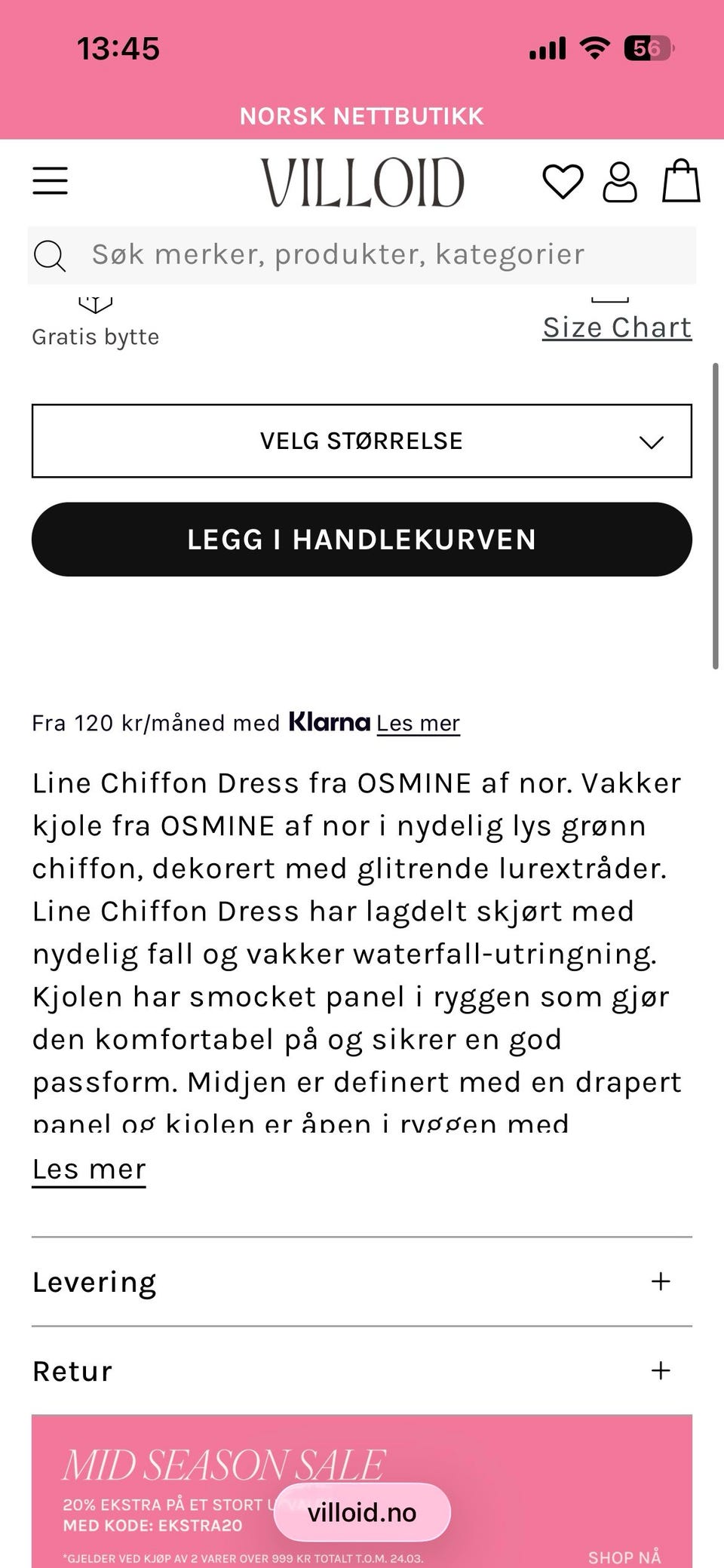The width and height of the screenshot is (724, 1568).
Task: Open the shopping bag icon
Action: tap(680, 181)
